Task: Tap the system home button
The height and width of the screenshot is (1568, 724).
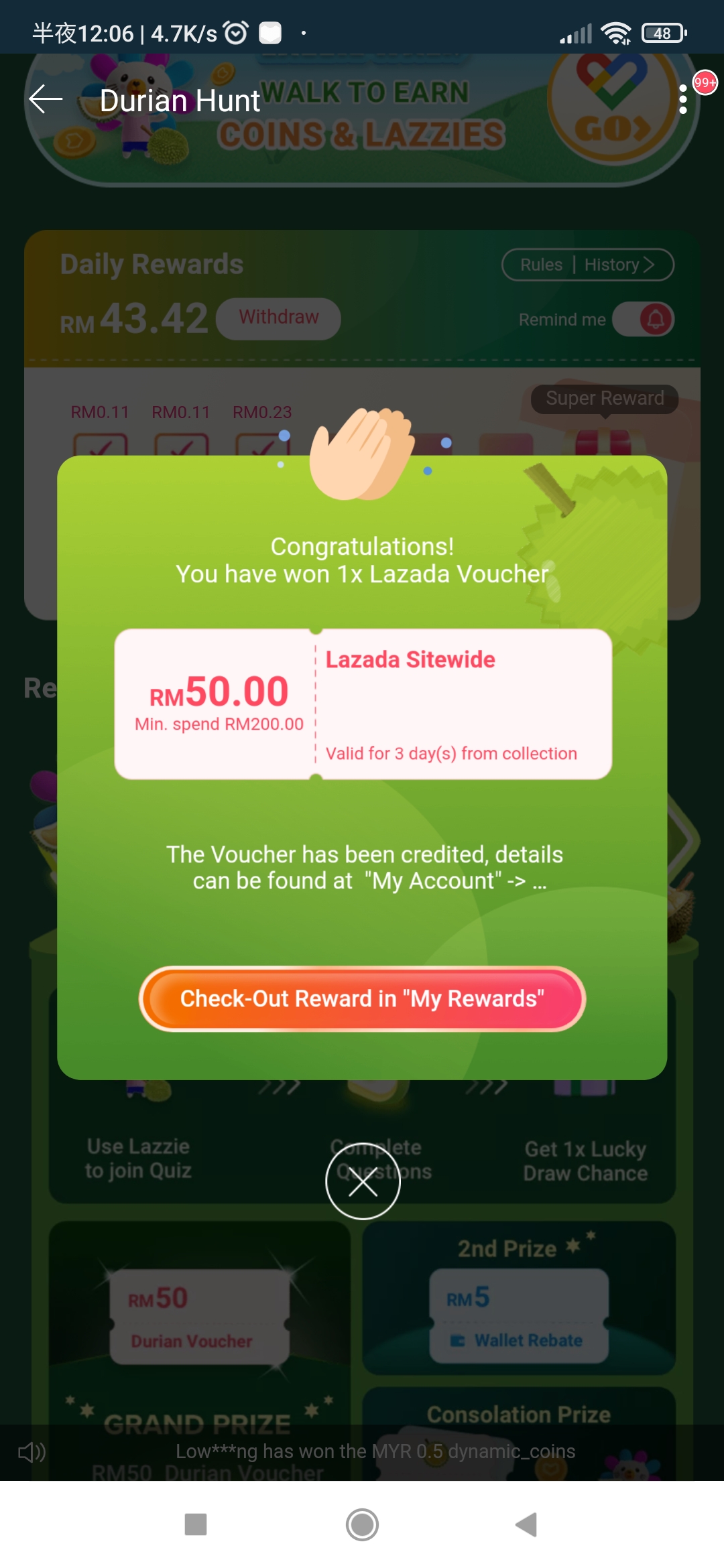Action: (x=362, y=1524)
